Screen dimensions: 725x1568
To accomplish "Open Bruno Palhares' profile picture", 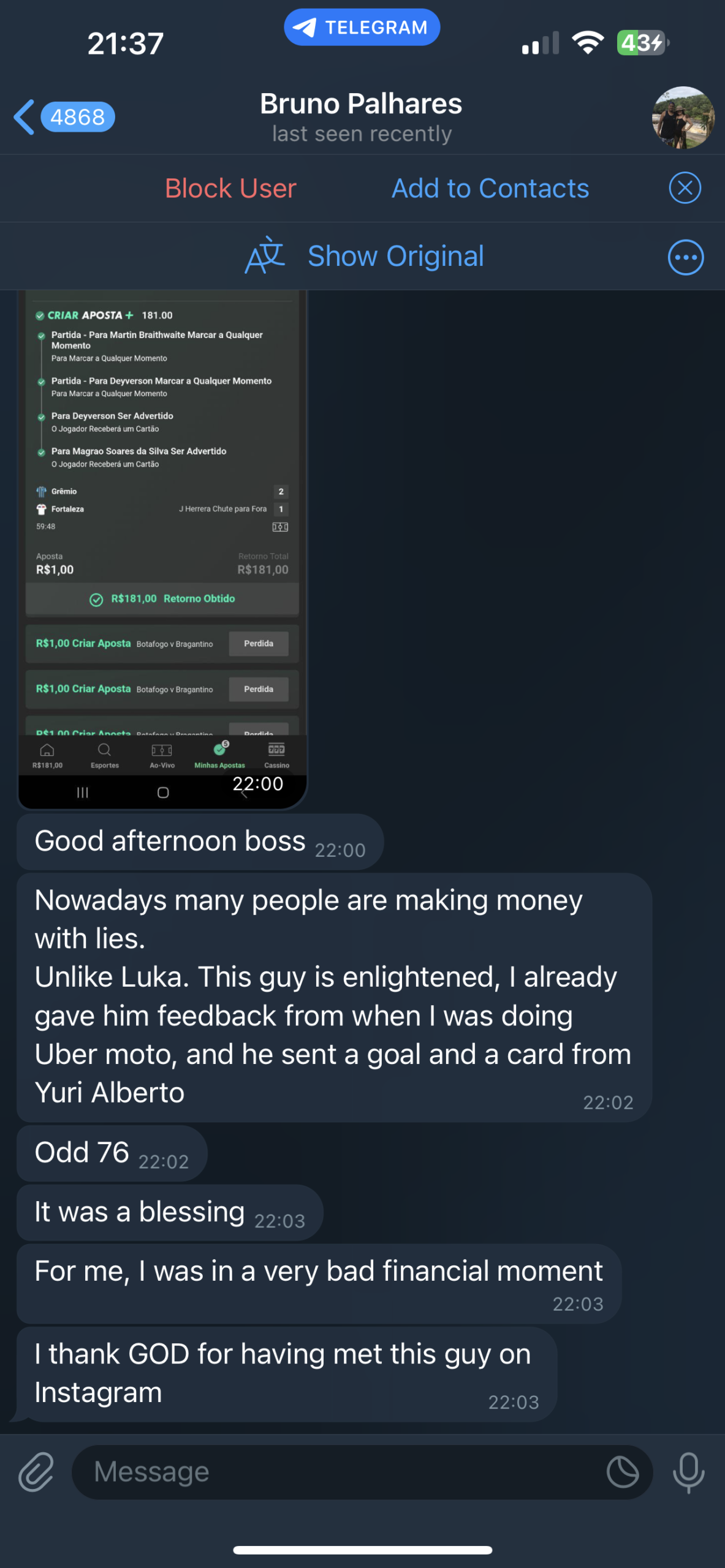I will 682,118.
